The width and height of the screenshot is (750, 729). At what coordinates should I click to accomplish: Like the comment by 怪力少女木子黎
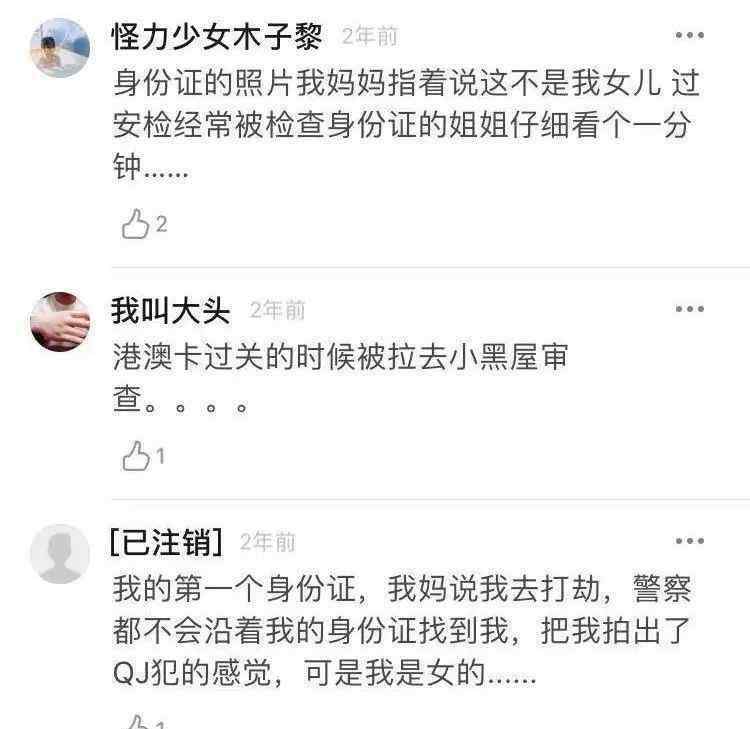(136, 224)
